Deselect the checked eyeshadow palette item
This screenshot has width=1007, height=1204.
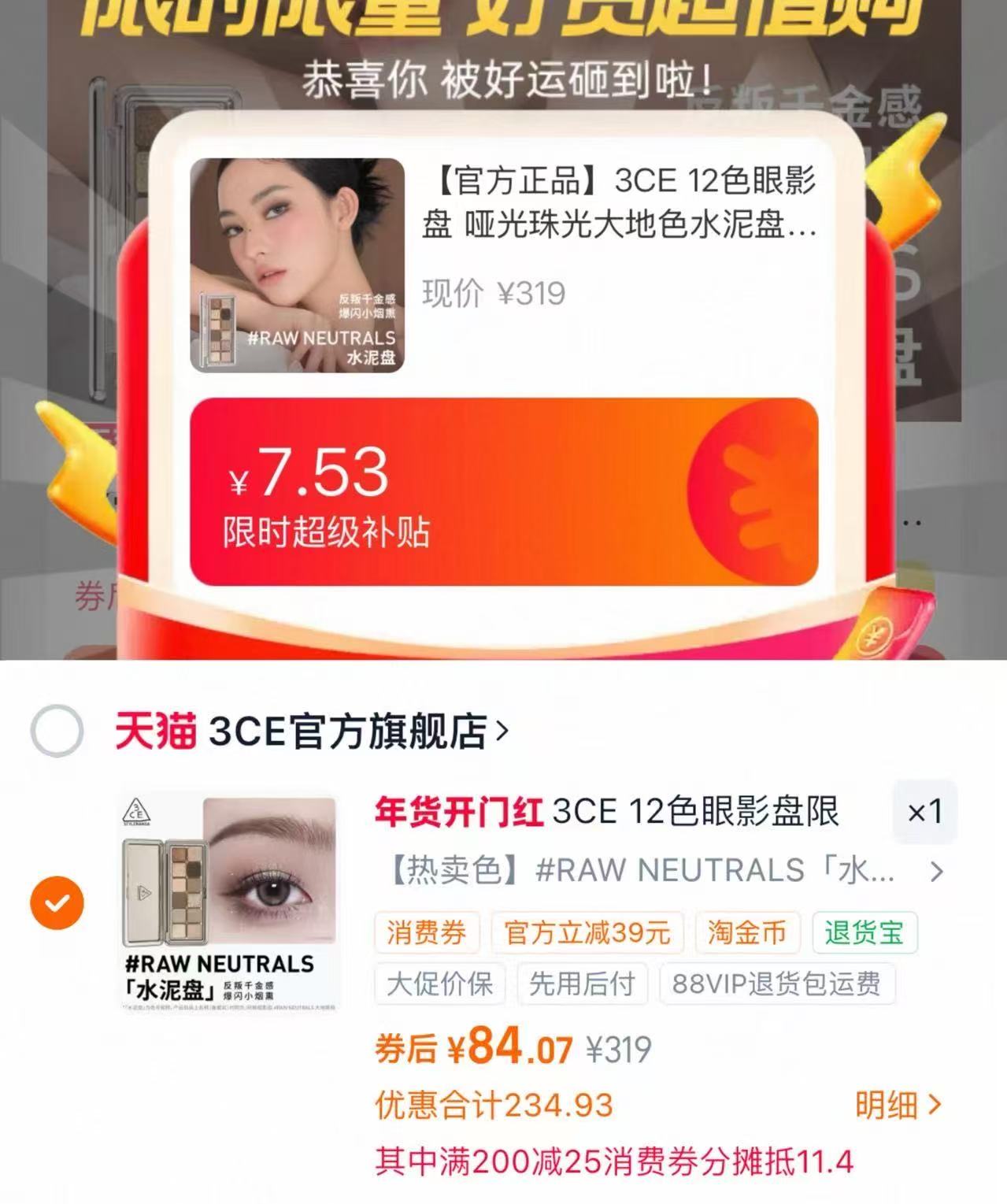57,903
